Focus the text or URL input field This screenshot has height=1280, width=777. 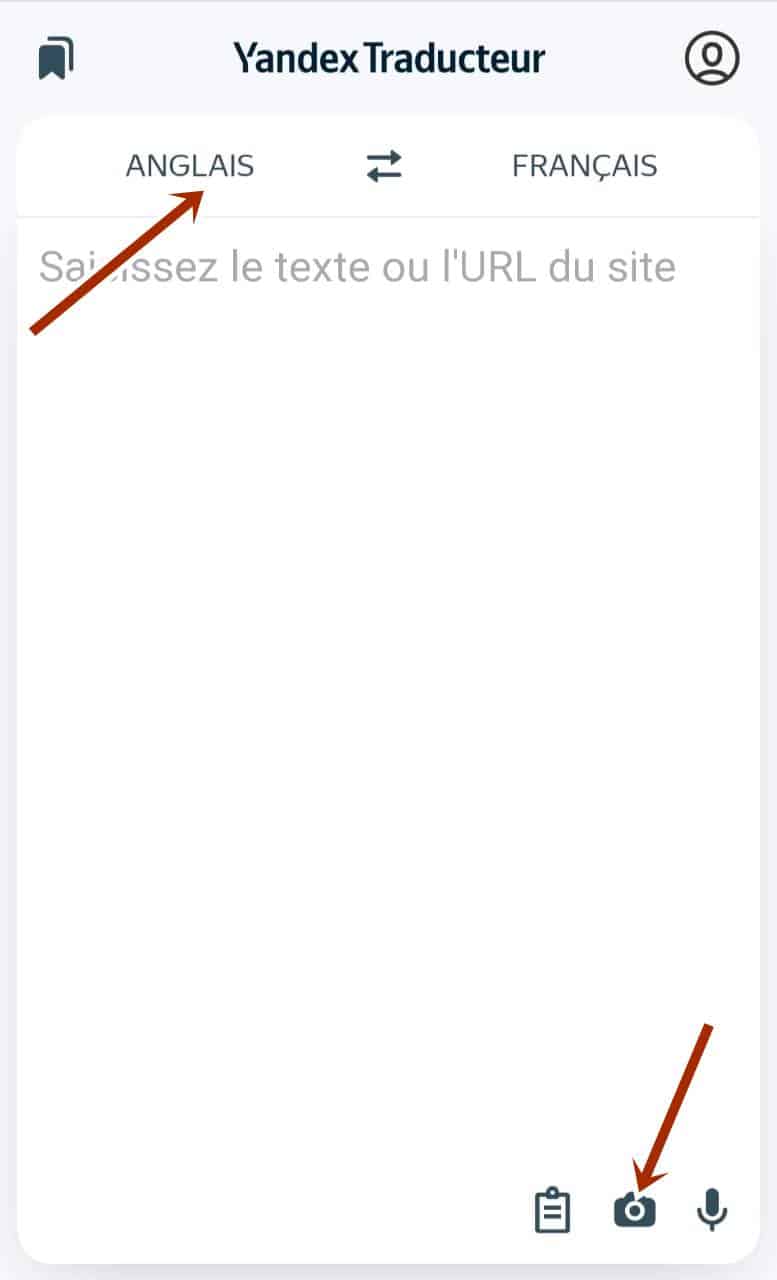click(x=388, y=600)
